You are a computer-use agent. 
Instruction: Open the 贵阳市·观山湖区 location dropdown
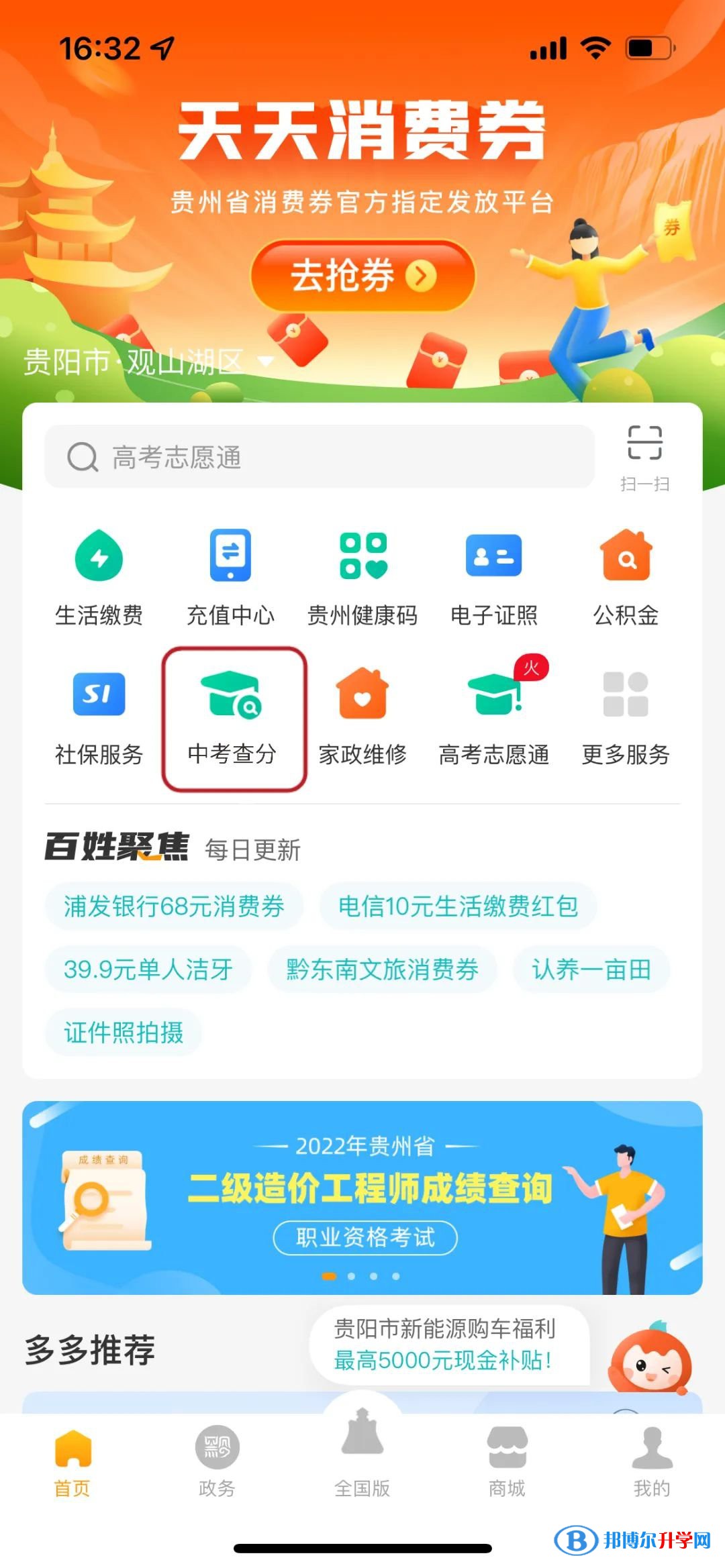coord(148,362)
